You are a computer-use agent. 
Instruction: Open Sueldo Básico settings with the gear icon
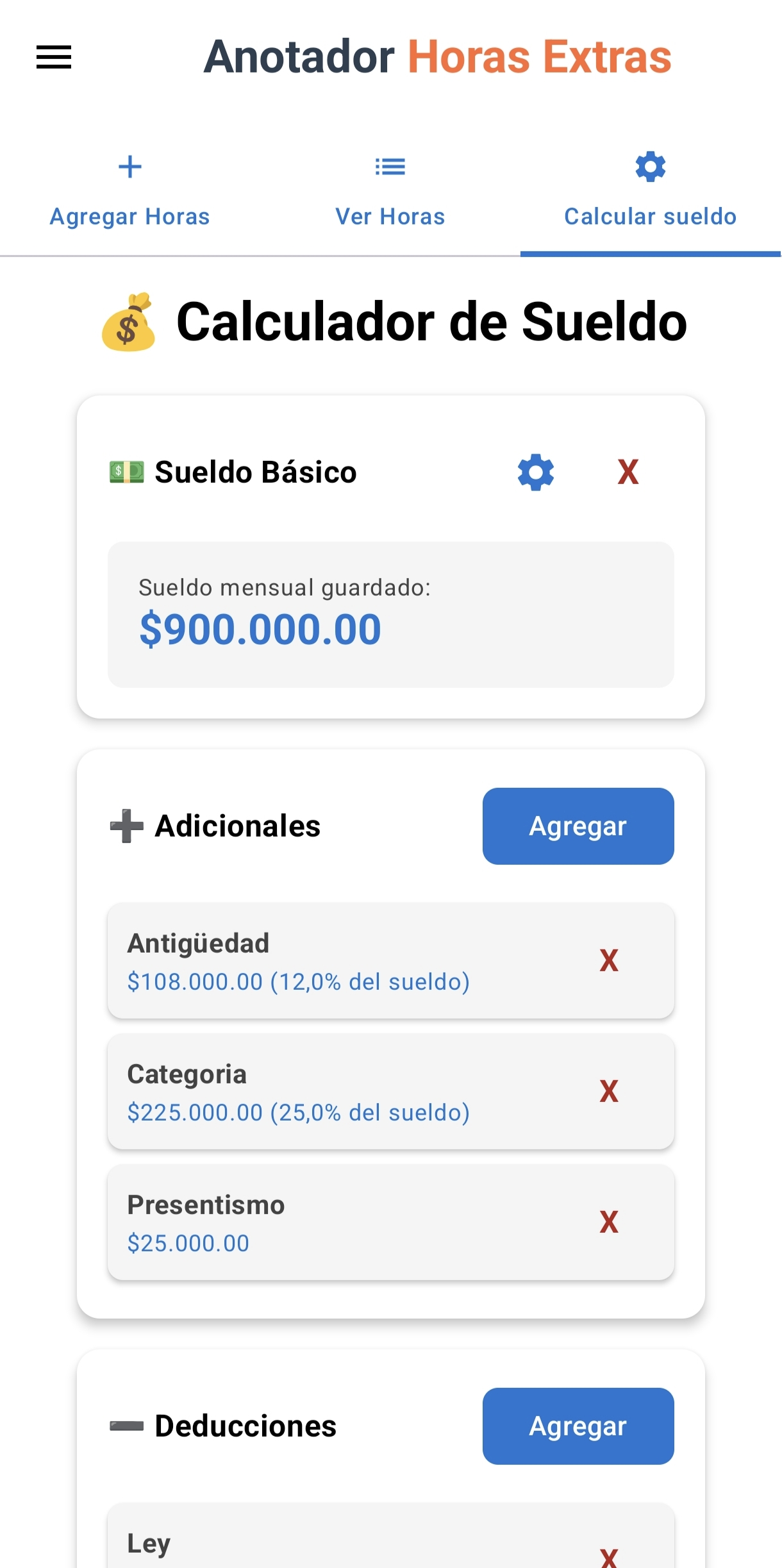click(x=535, y=472)
